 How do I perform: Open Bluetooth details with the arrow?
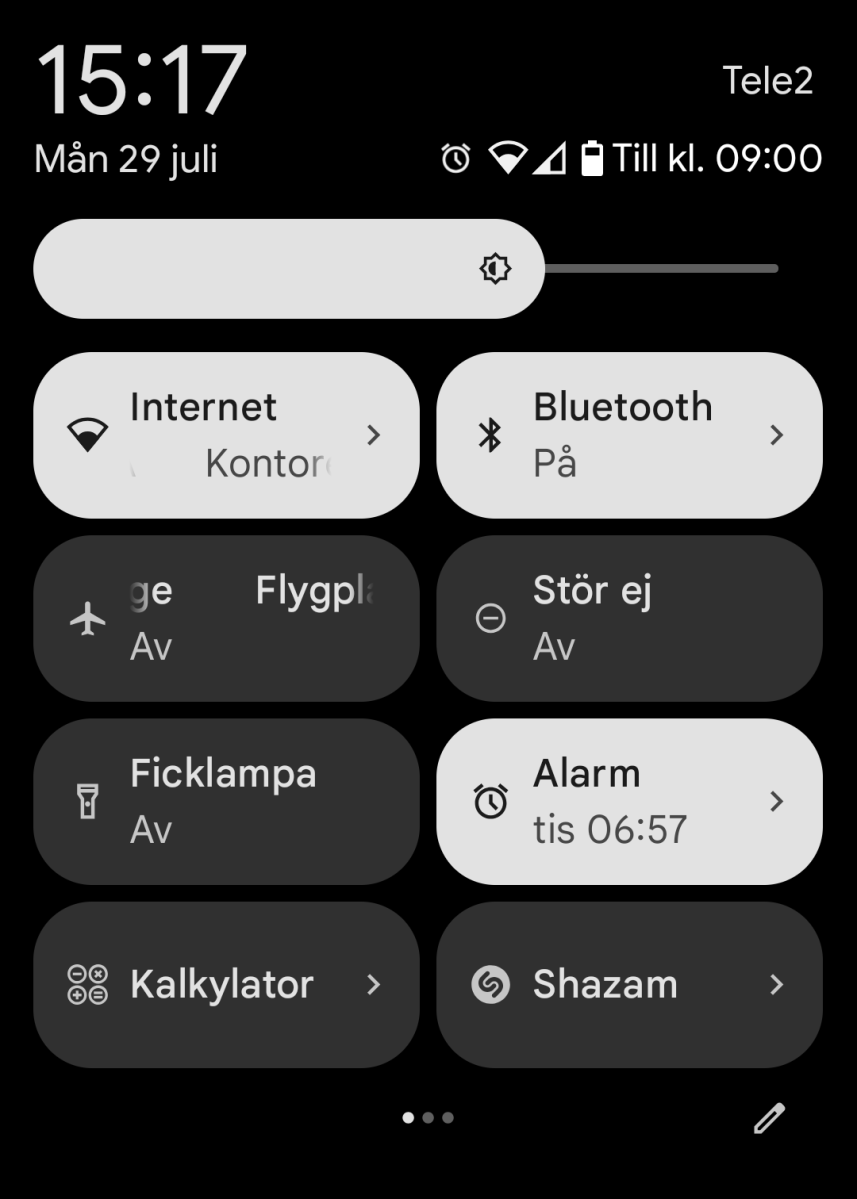(x=778, y=434)
